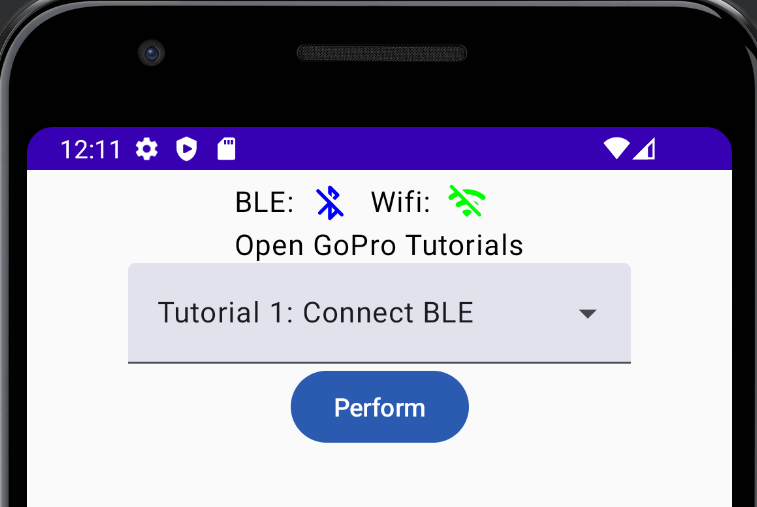
Task: Expand the Tutorial 1: Connect BLE dropdown
Action: coord(379,313)
